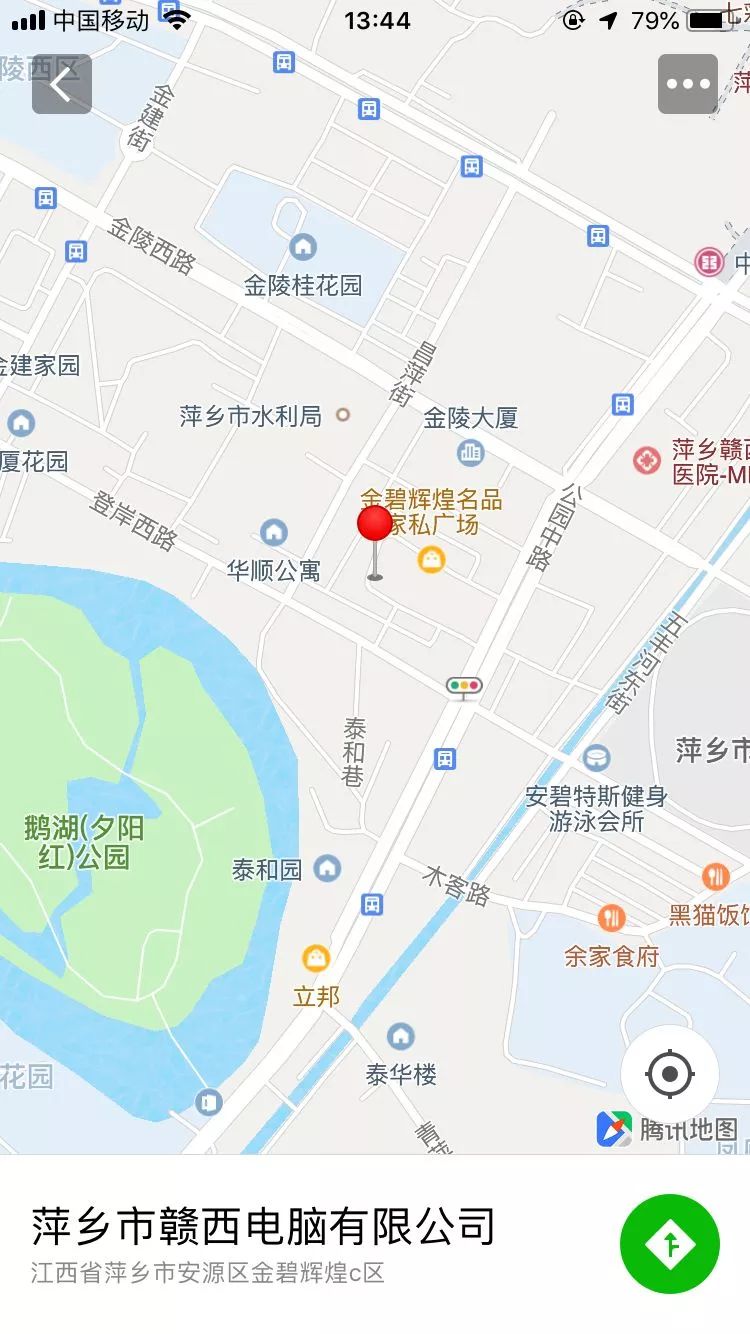Image resolution: width=750 pixels, height=1334 pixels.
Task: Open the three-dot overflow menu
Action: point(688,85)
